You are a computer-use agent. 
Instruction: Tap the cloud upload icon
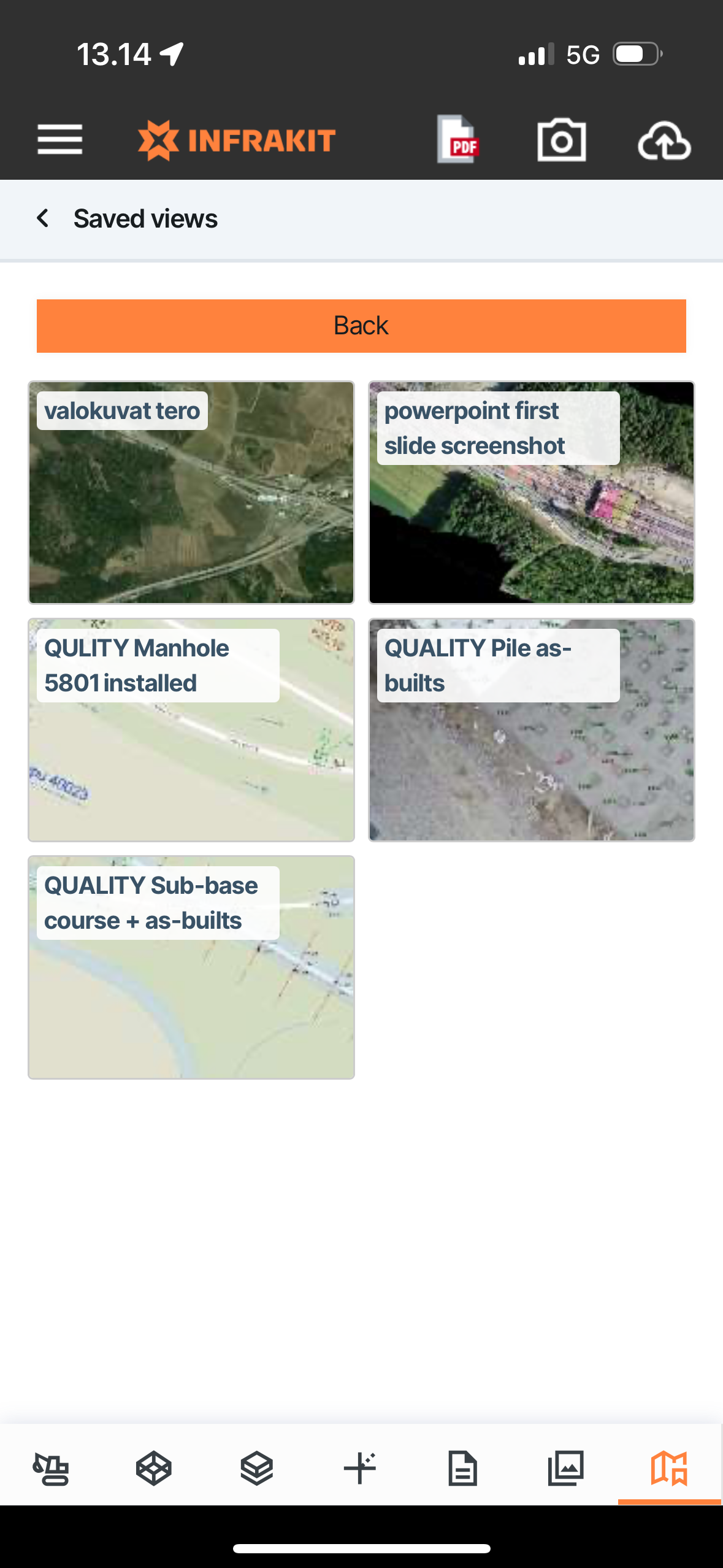[664, 141]
